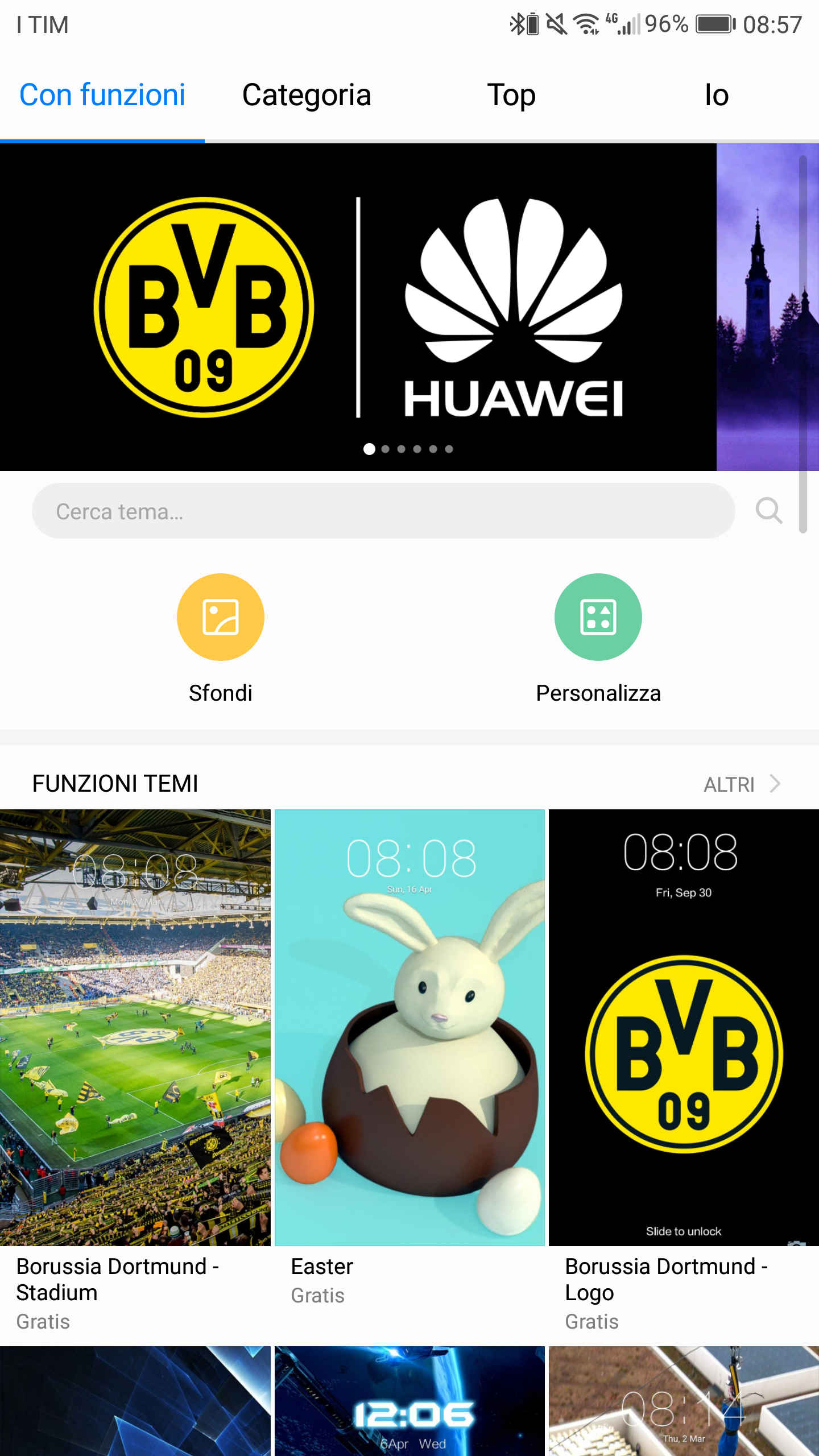Open the 12:06 space theme
Viewport: 819px width, 1456px height.
click(409, 1401)
